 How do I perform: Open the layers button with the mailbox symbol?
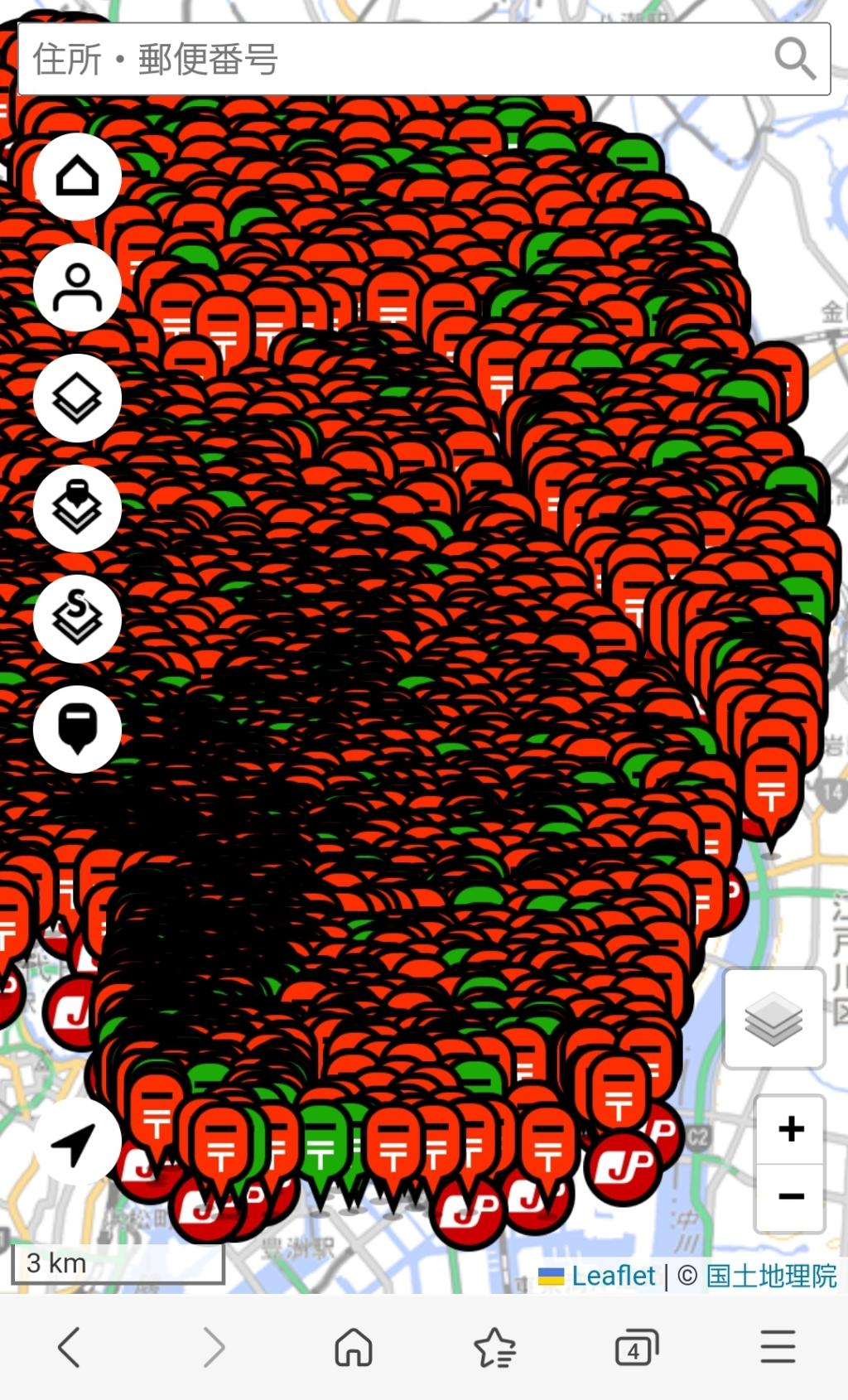click(77, 508)
